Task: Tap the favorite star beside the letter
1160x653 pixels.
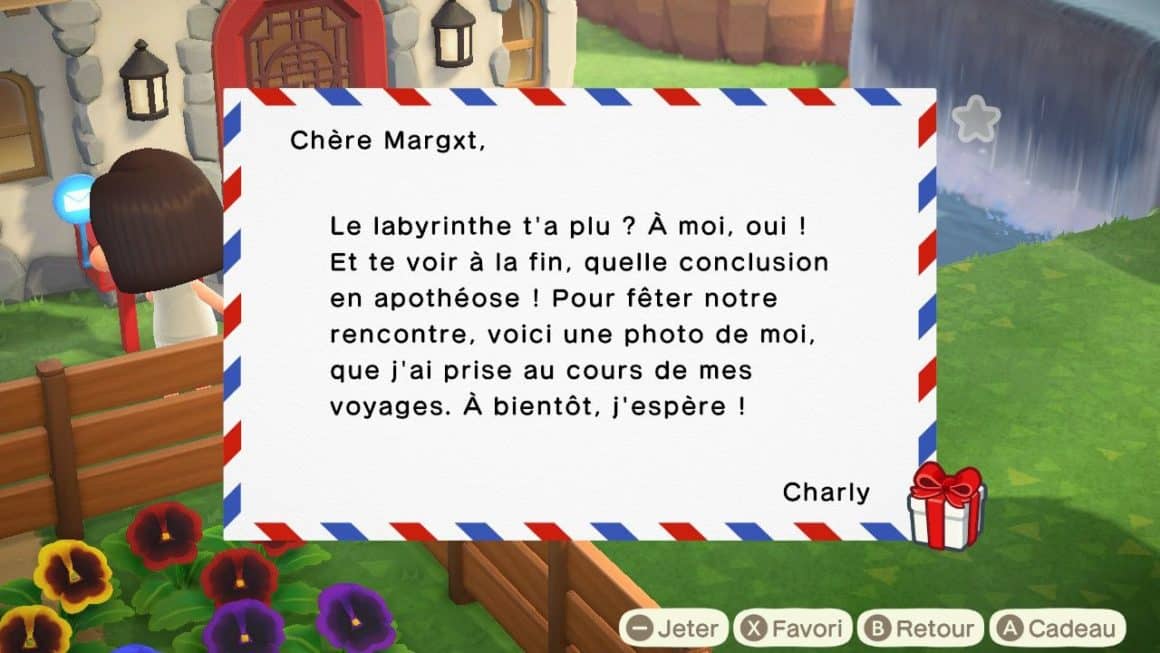Action: click(976, 120)
